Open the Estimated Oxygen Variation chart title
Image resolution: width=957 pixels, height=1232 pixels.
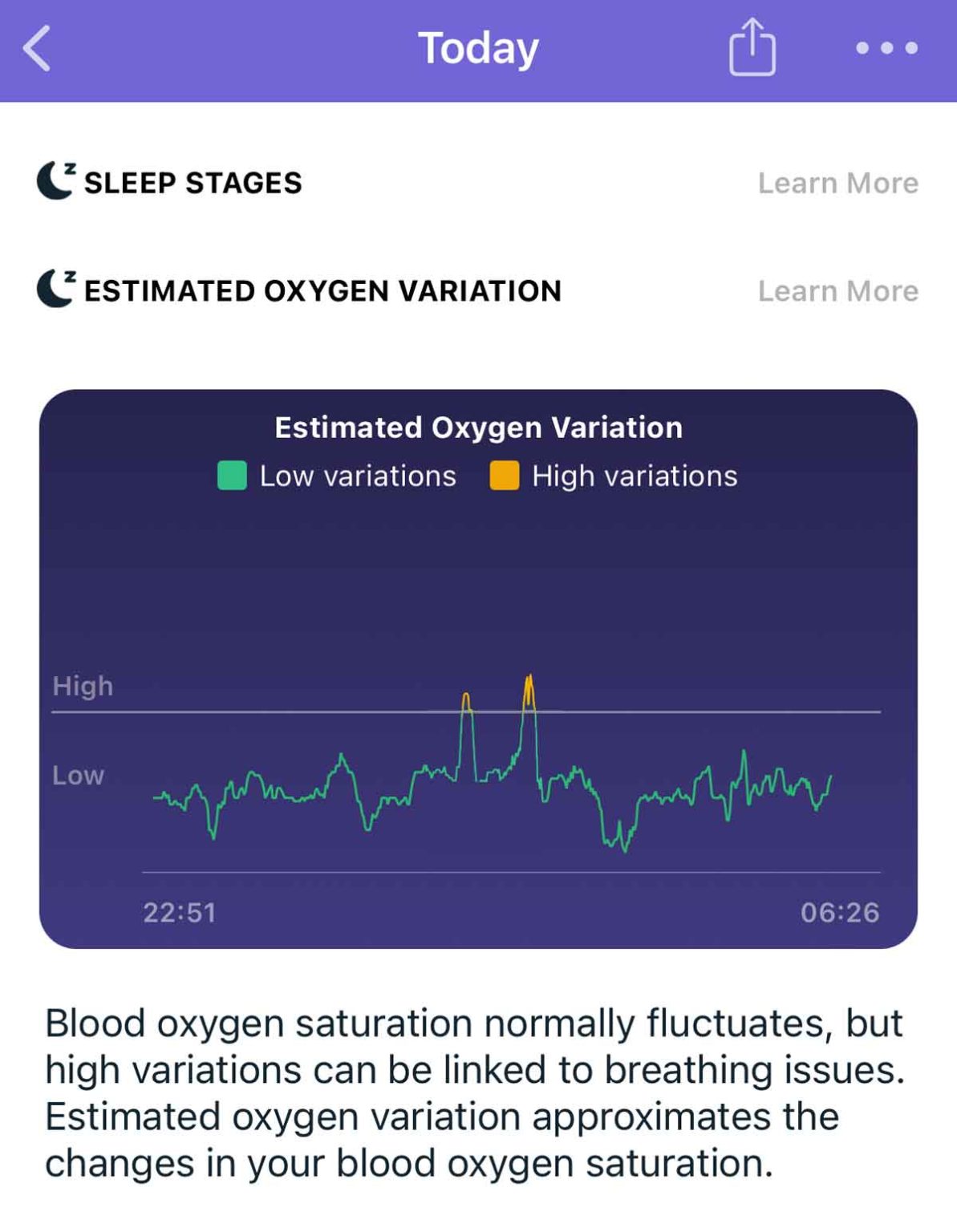(478, 427)
